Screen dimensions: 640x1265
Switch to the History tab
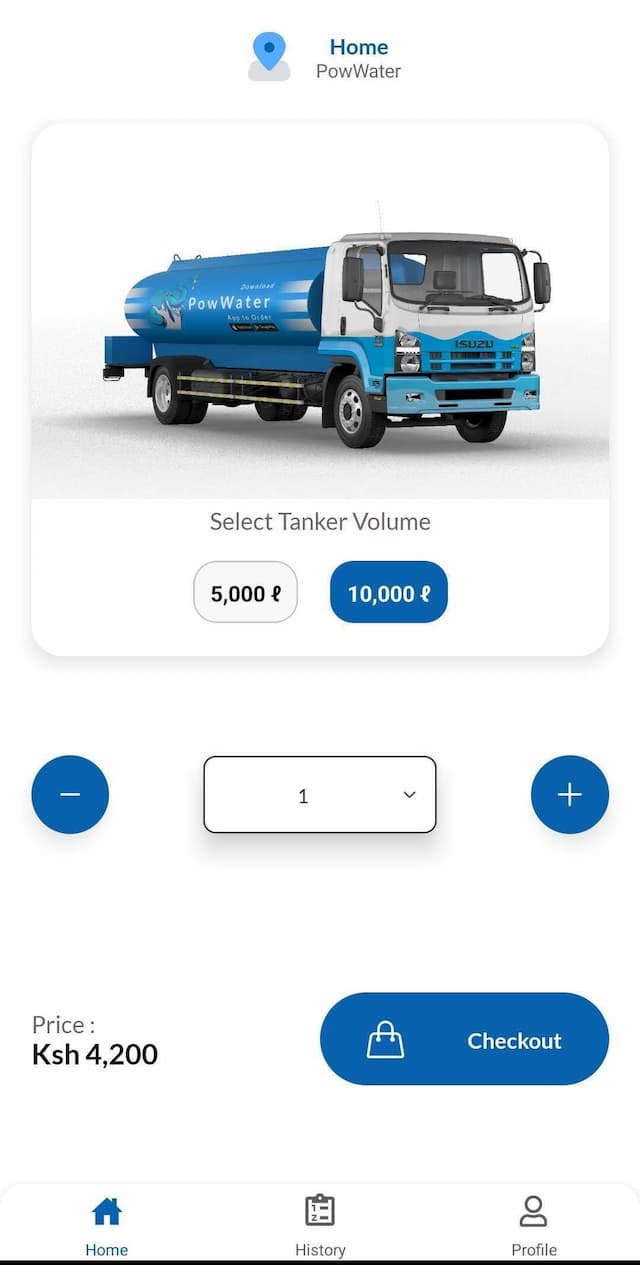(x=320, y=1224)
